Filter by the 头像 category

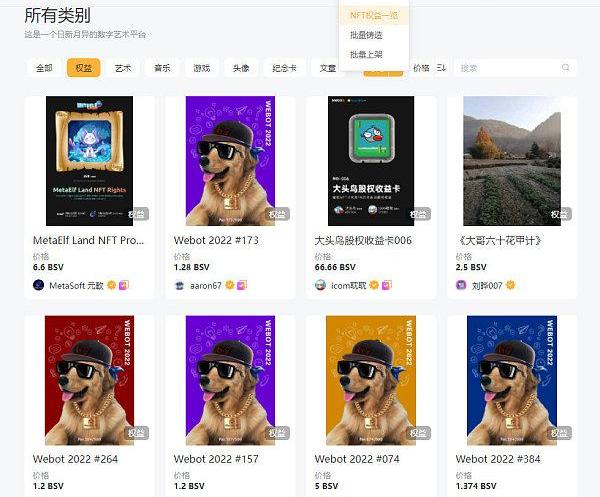(241, 68)
